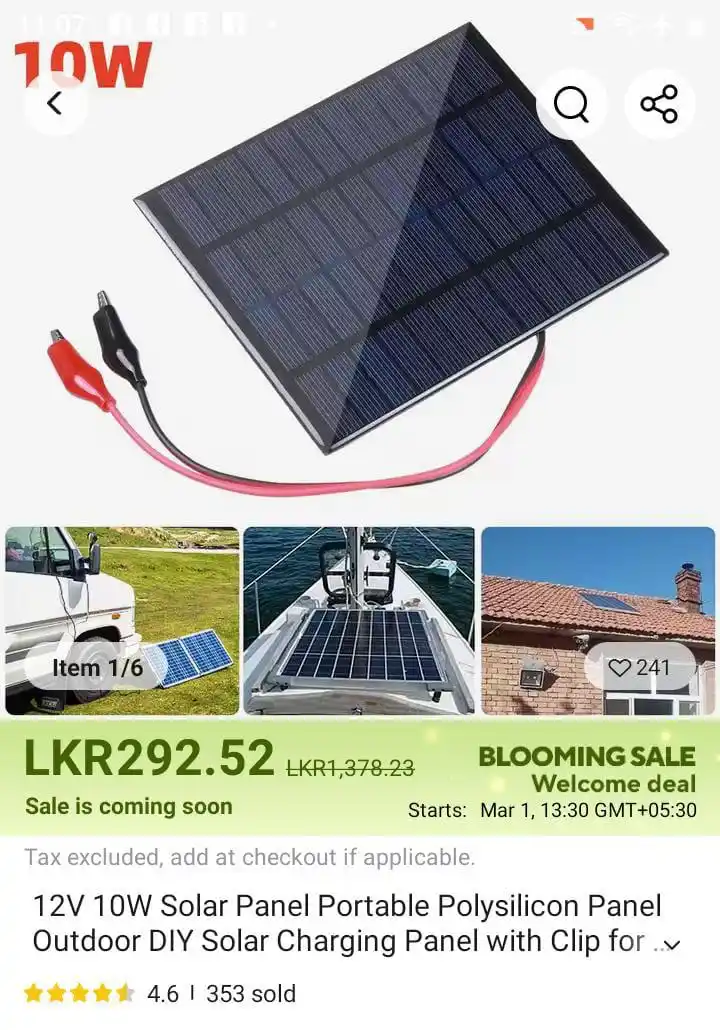Add item to wishlist with the heart
Image resolution: width=720 pixels, height=1030 pixels.
(x=639, y=667)
